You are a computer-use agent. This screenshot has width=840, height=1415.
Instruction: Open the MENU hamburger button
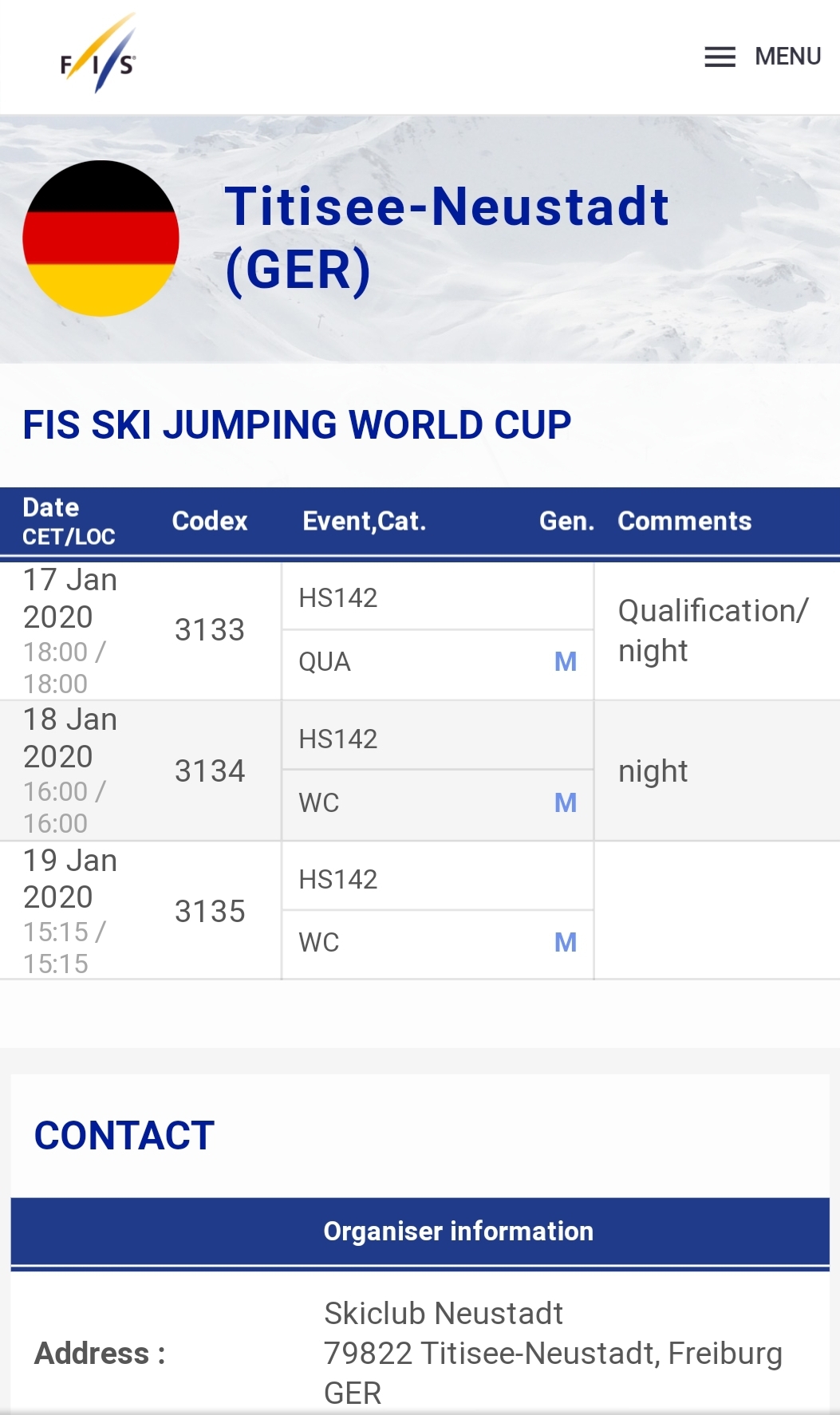tap(762, 57)
